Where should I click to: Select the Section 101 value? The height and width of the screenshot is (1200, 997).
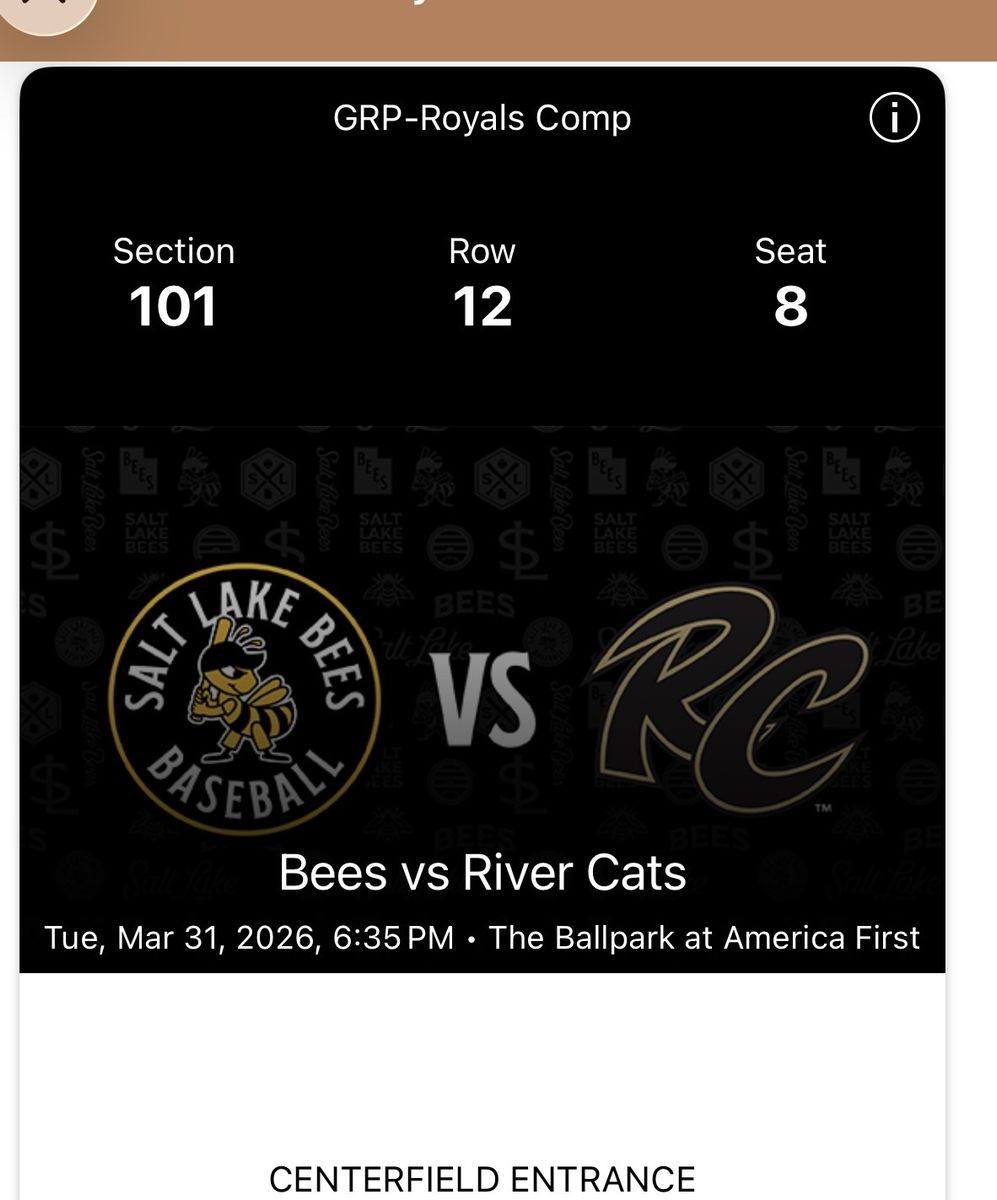point(174,306)
